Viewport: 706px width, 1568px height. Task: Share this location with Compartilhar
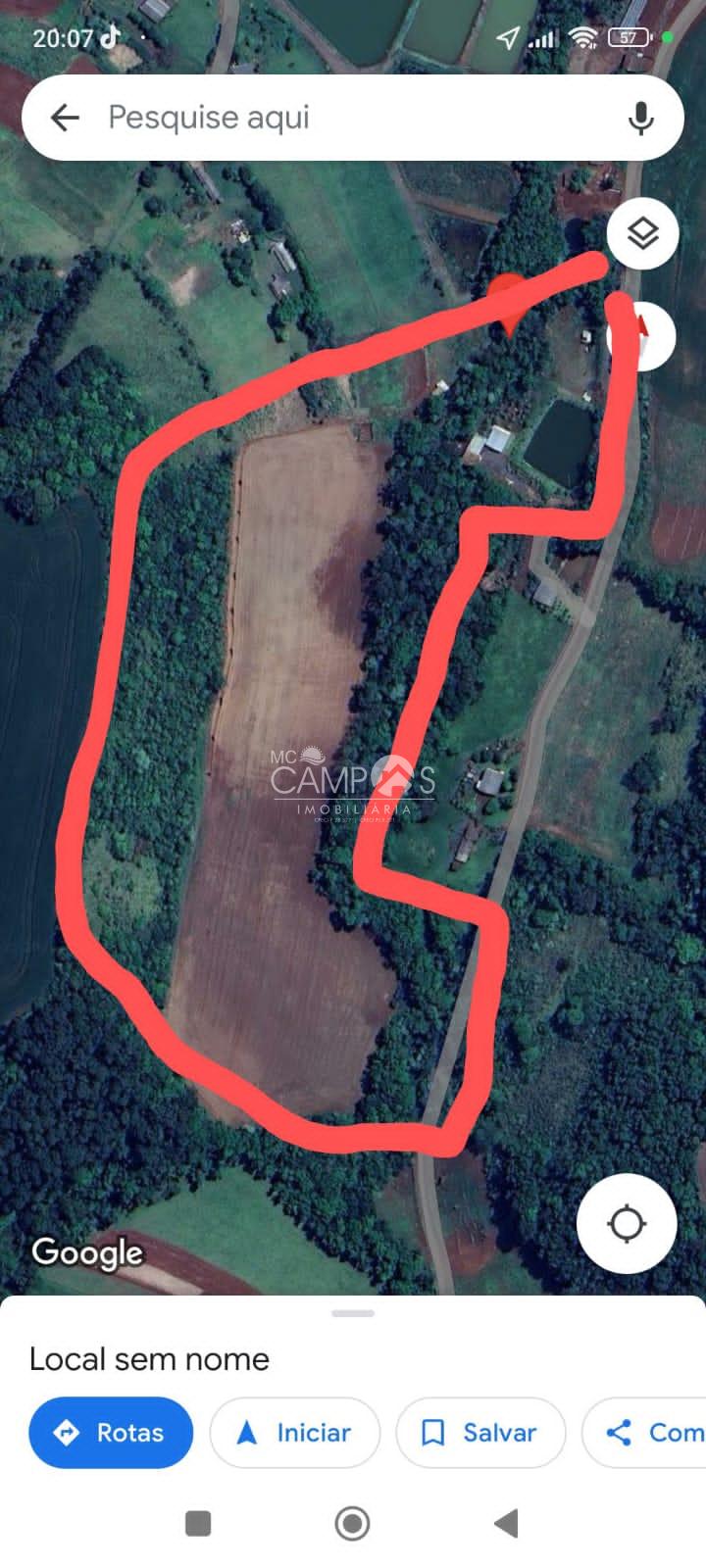click(644, 1433)
